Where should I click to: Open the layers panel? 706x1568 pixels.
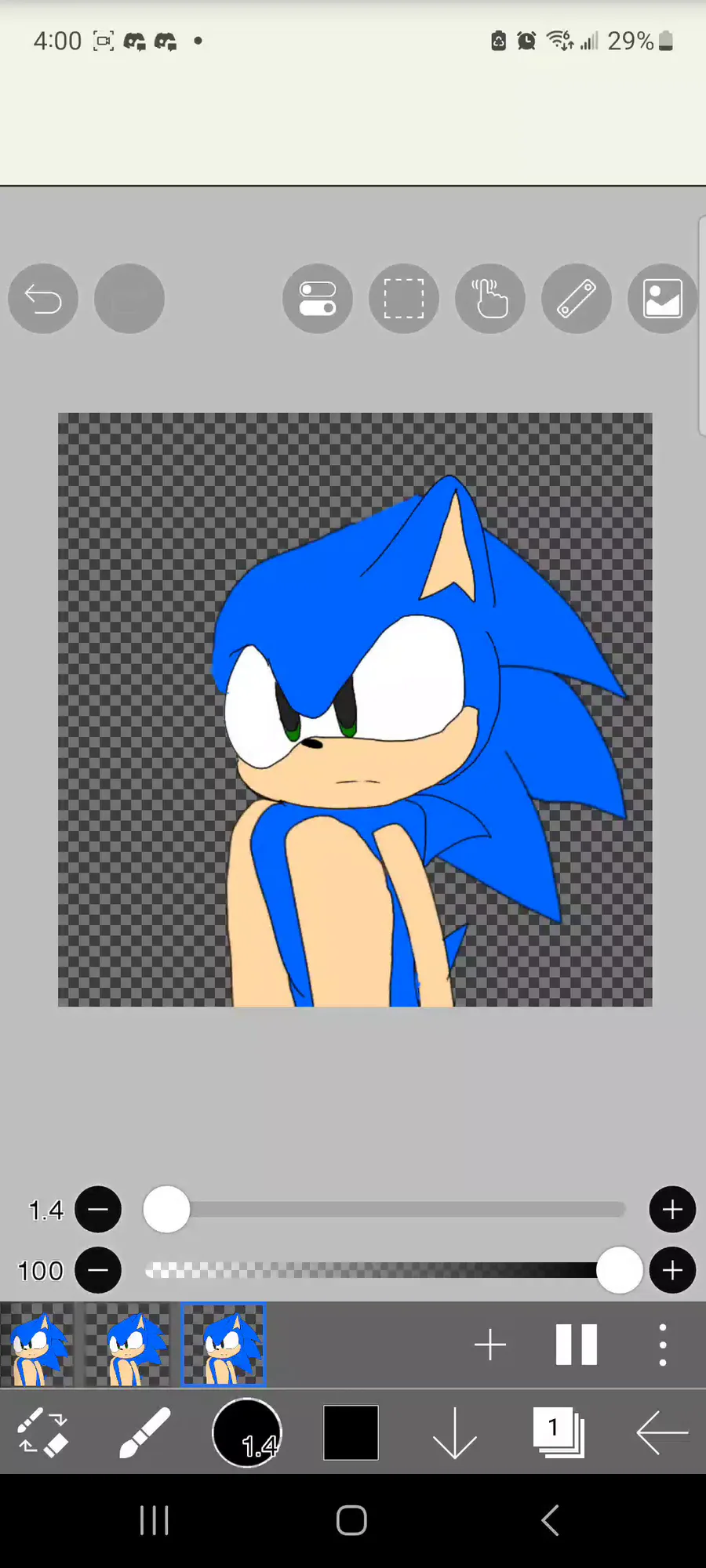click(559, 1433)
